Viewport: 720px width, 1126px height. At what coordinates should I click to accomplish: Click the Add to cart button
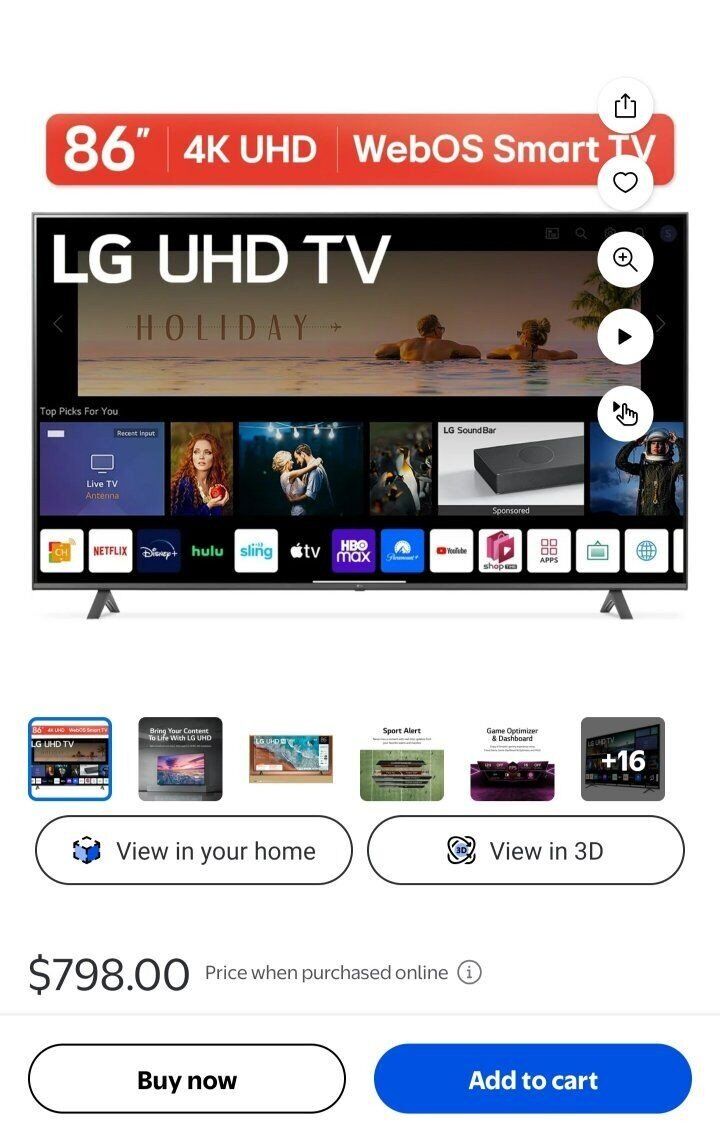533,1079
